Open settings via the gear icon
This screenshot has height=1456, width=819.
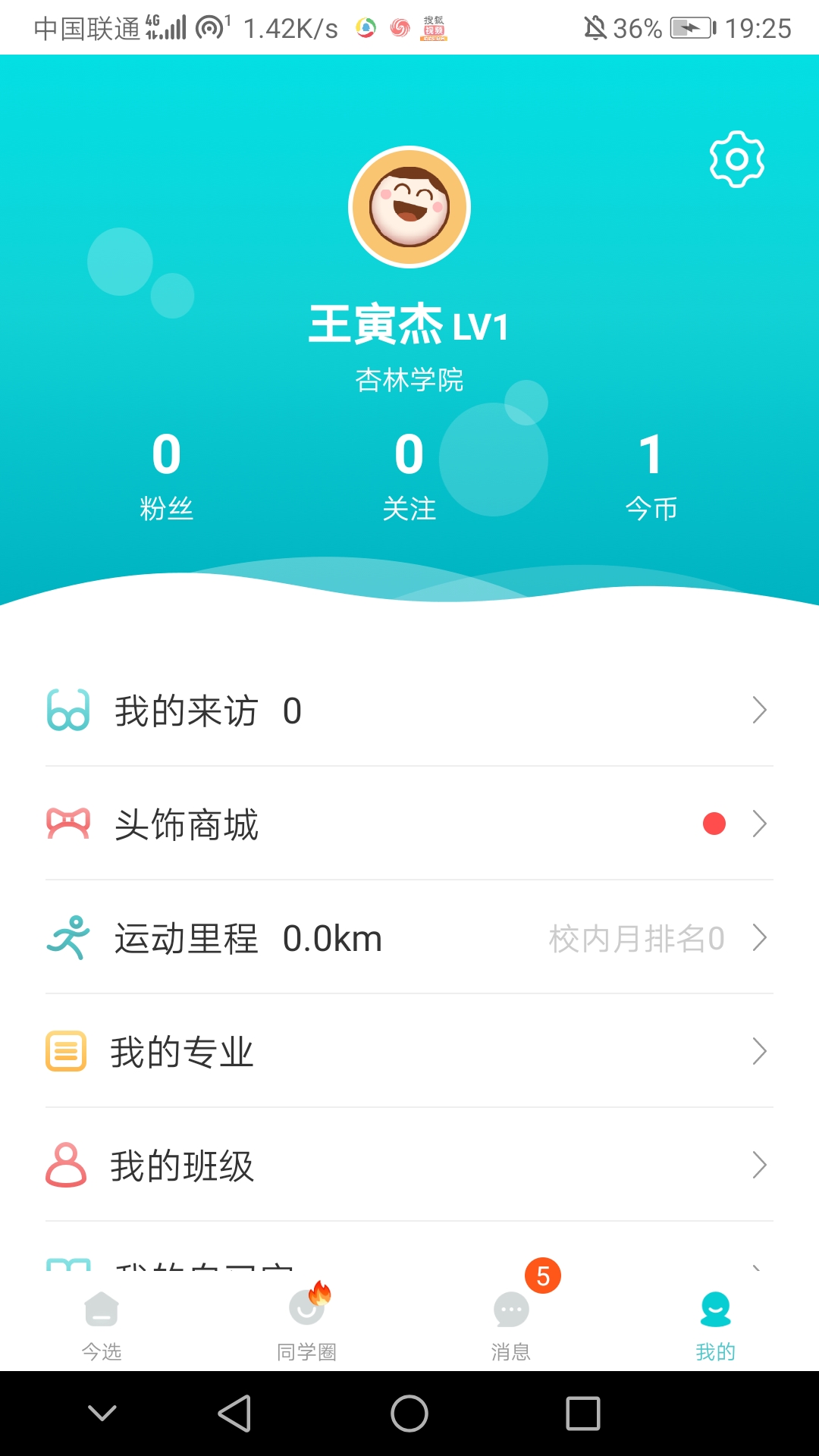coord(736,159)
